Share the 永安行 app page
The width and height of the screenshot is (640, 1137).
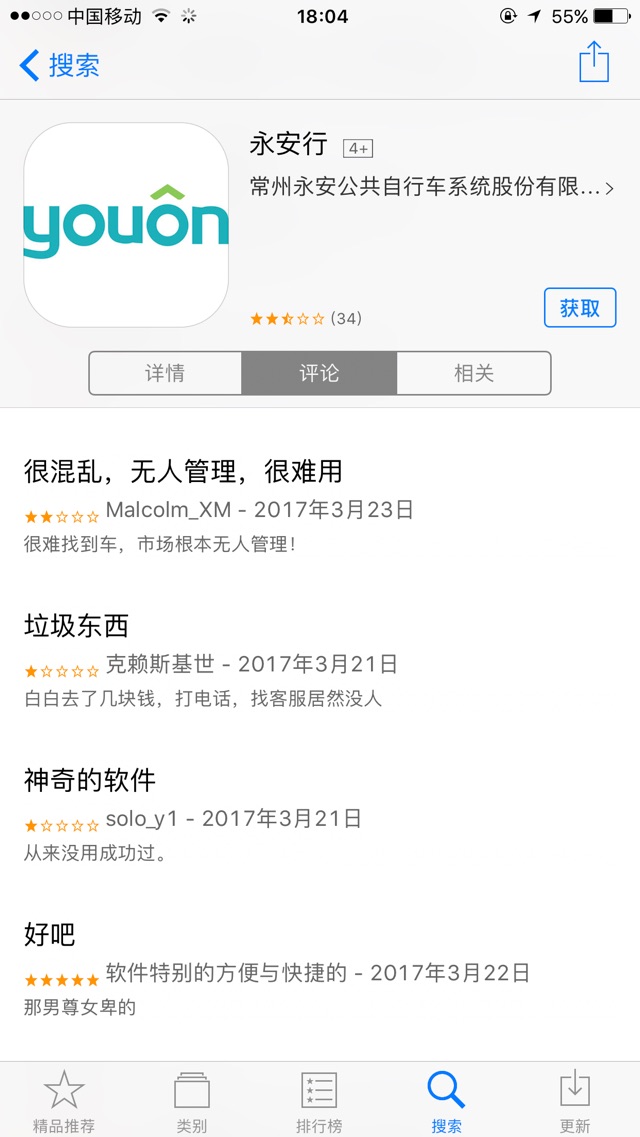coord(594,62)
